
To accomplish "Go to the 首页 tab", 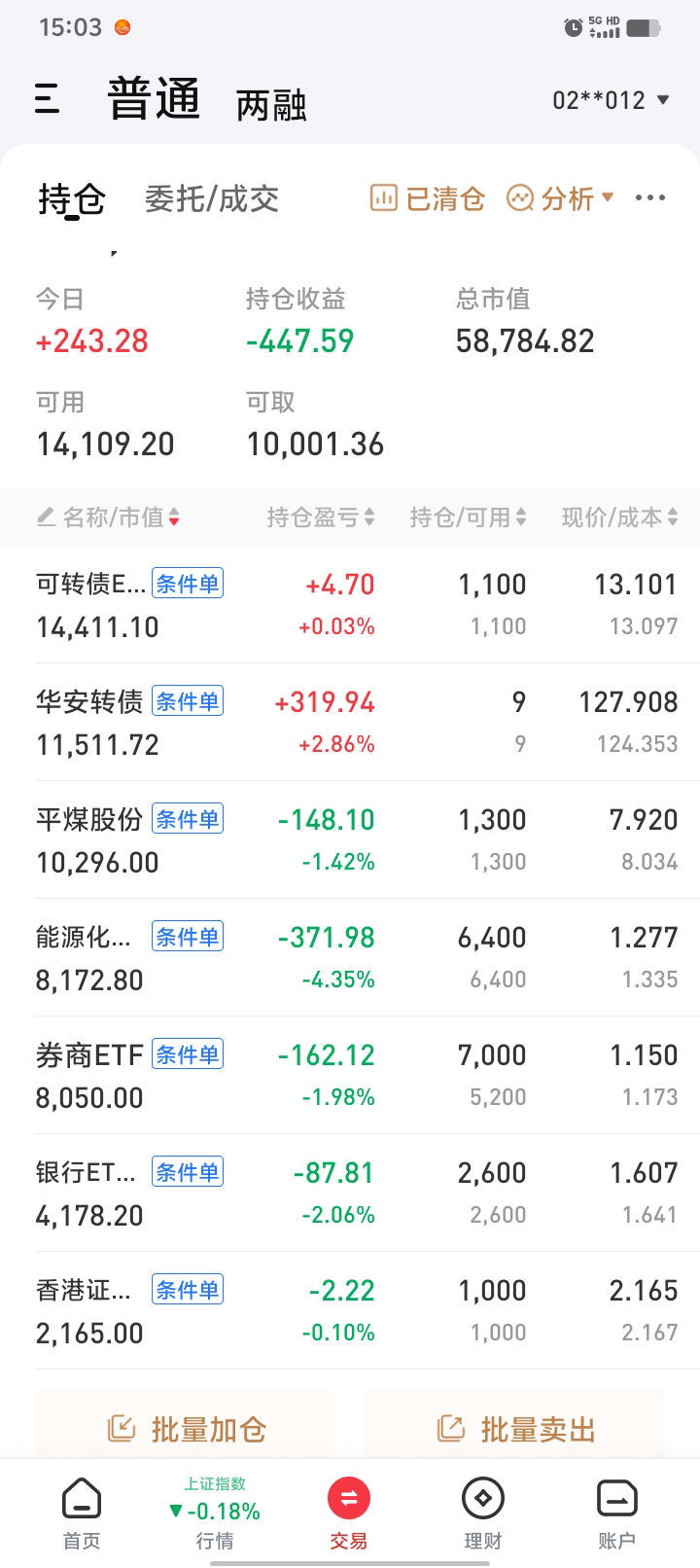I will (x=82, y=1514).
